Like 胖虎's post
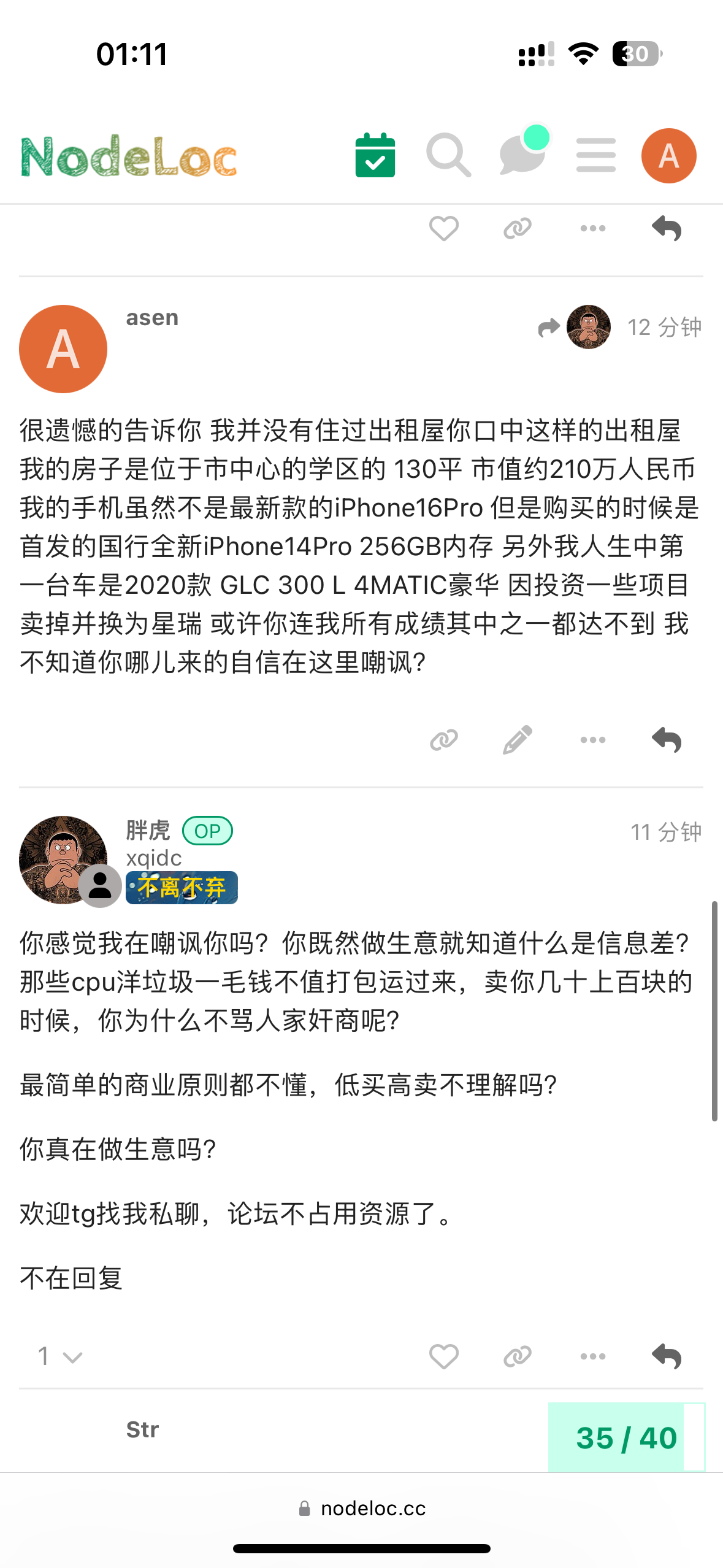The image size is (723, 1568). (444, 1356)
